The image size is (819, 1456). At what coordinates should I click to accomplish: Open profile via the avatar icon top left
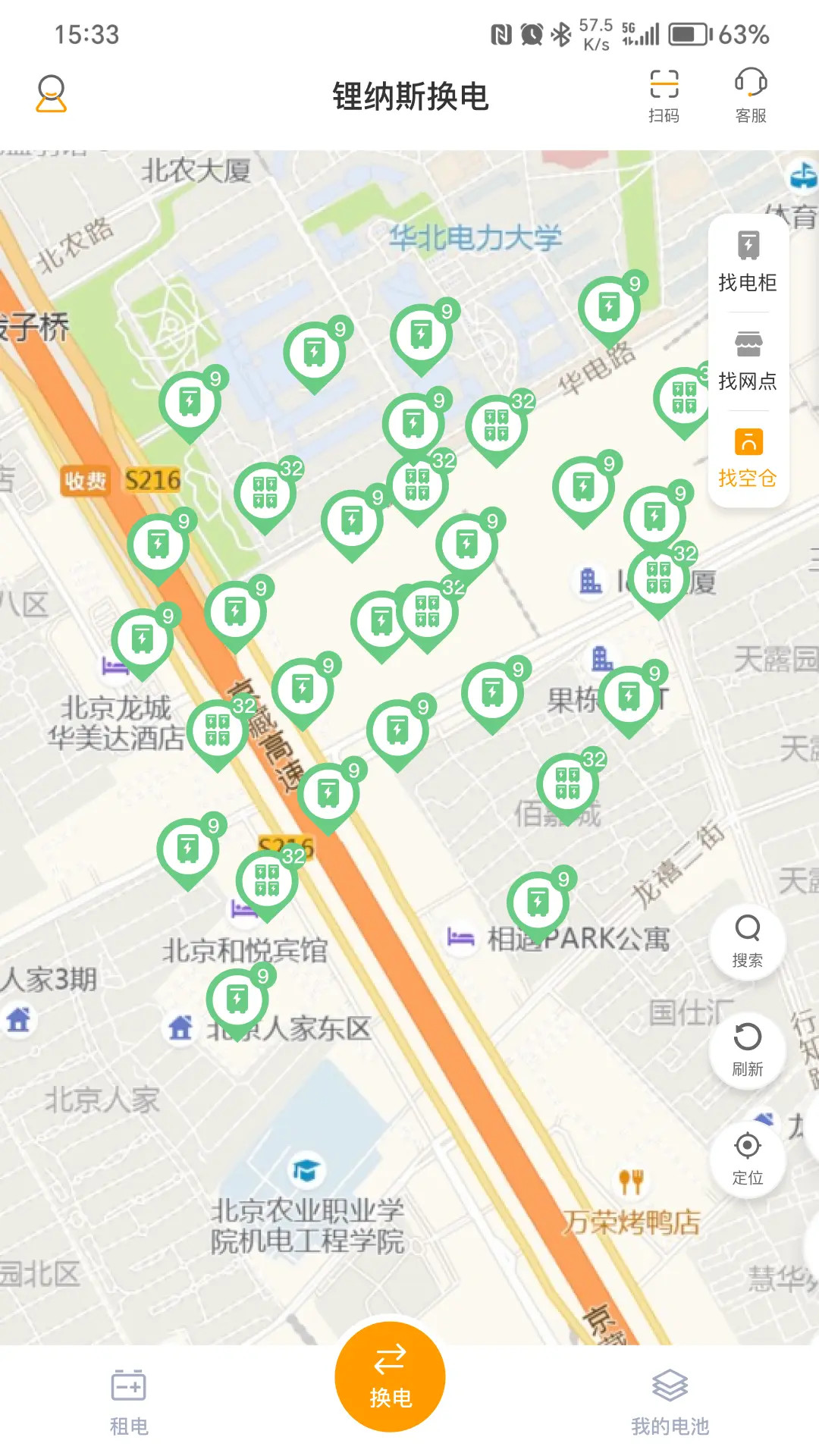point(52,93)
